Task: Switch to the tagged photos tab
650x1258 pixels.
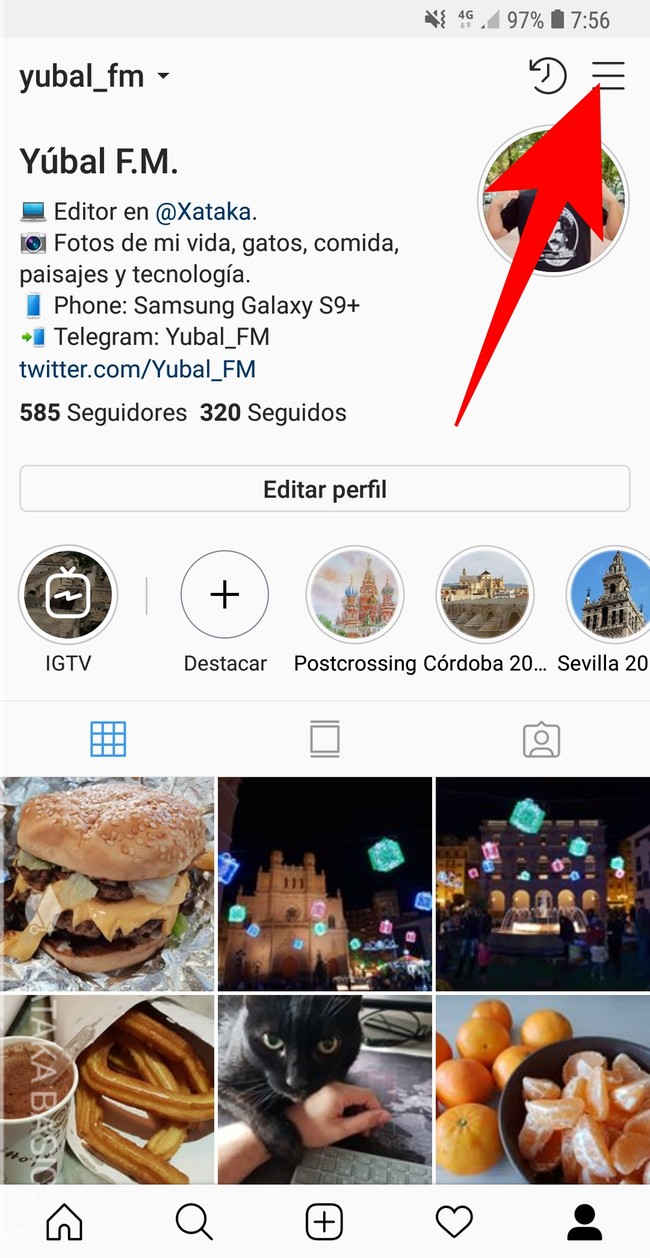Action: (541, 740)
